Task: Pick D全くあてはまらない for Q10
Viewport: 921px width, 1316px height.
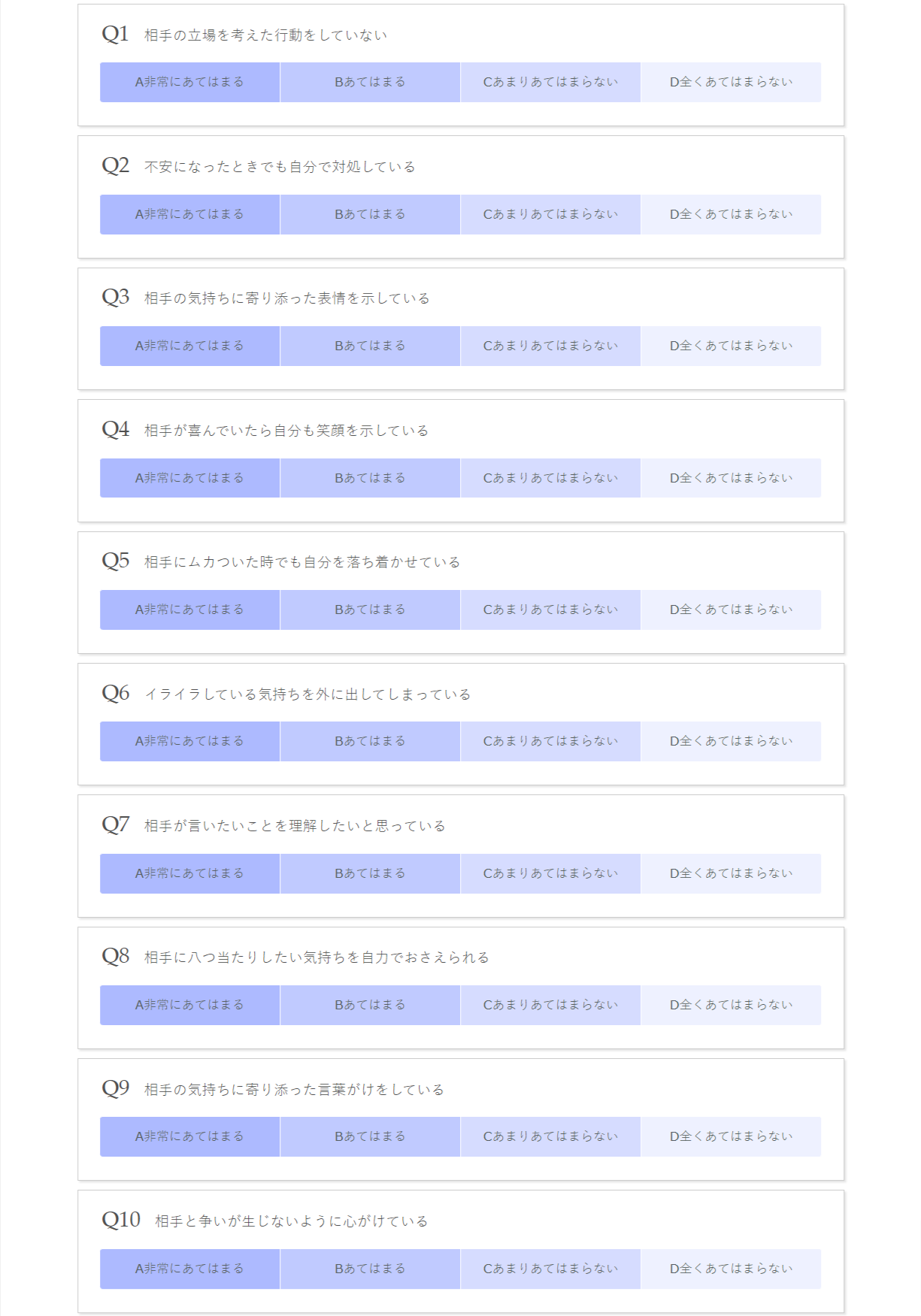Action: 731,1269
